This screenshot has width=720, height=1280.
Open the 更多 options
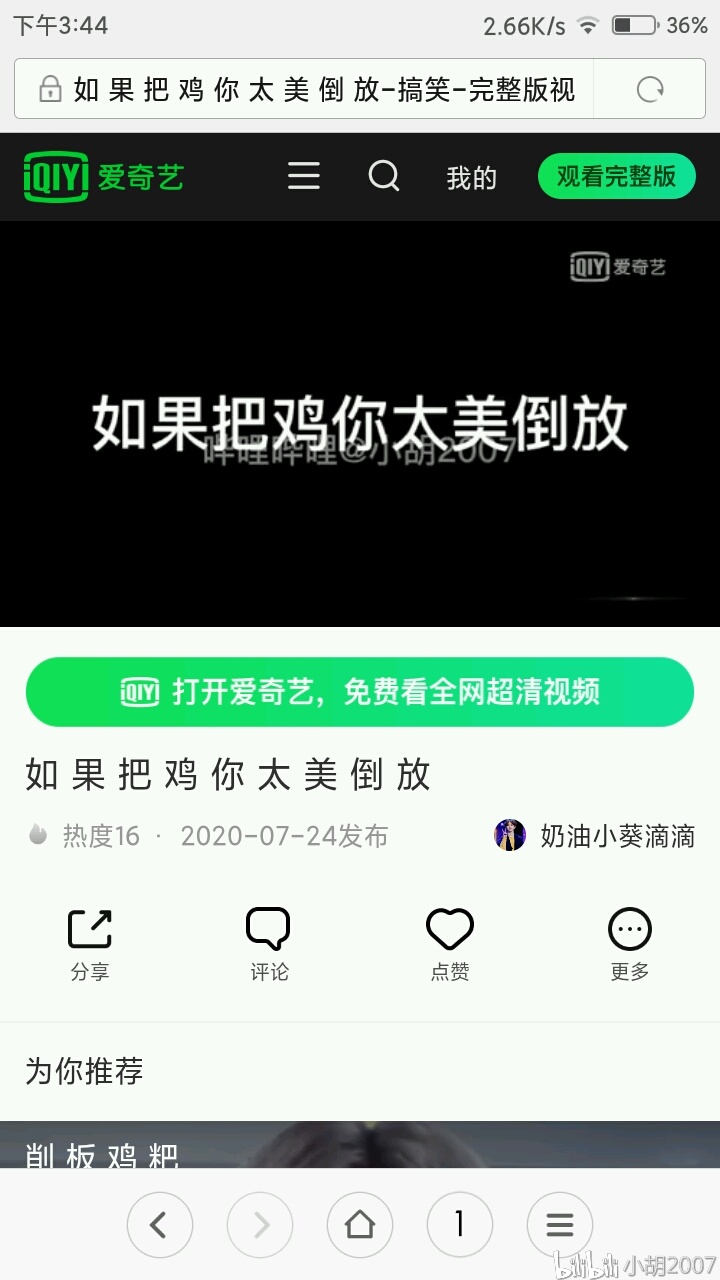pyautogui.click(x=629, y=943)
